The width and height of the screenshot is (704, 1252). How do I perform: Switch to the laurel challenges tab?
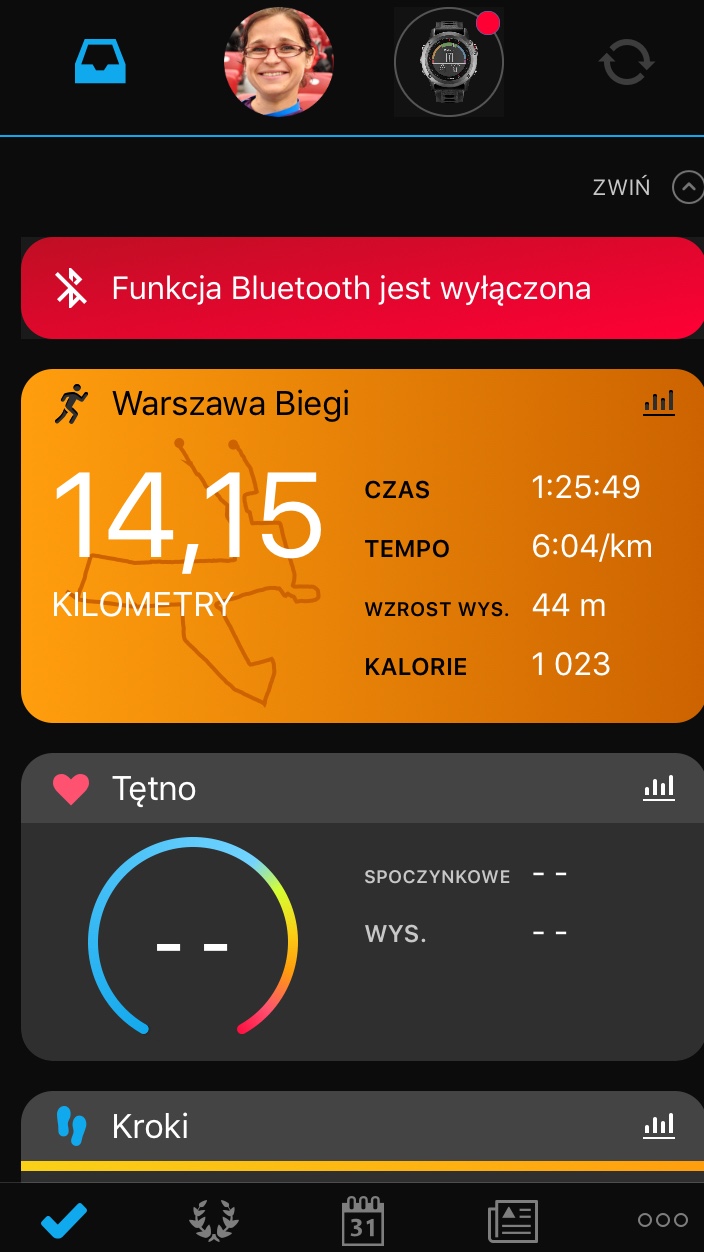point(213,1220)
